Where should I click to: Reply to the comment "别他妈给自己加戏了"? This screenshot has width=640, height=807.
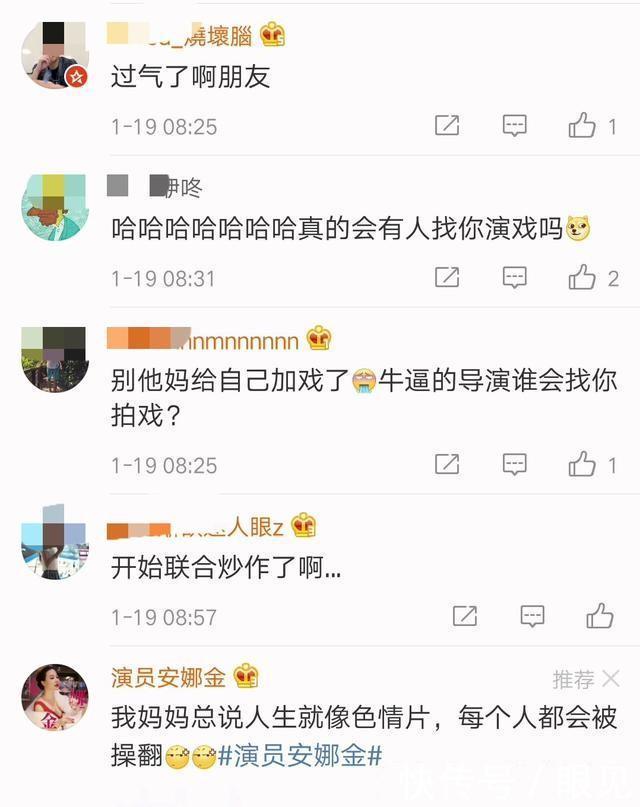point(514,464)
